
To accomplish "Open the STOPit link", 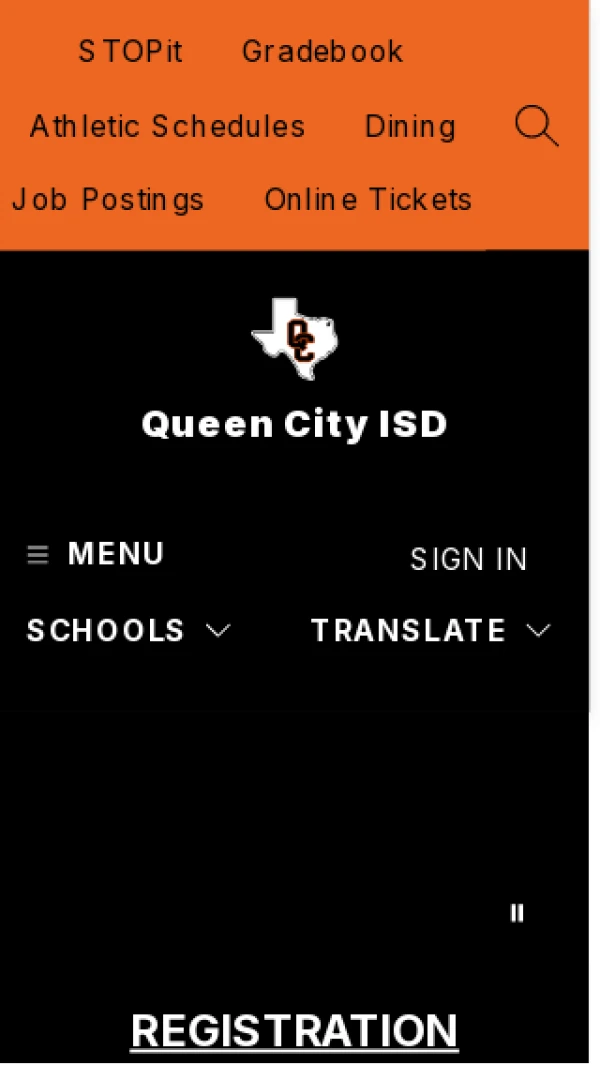I will pos(130,52).
